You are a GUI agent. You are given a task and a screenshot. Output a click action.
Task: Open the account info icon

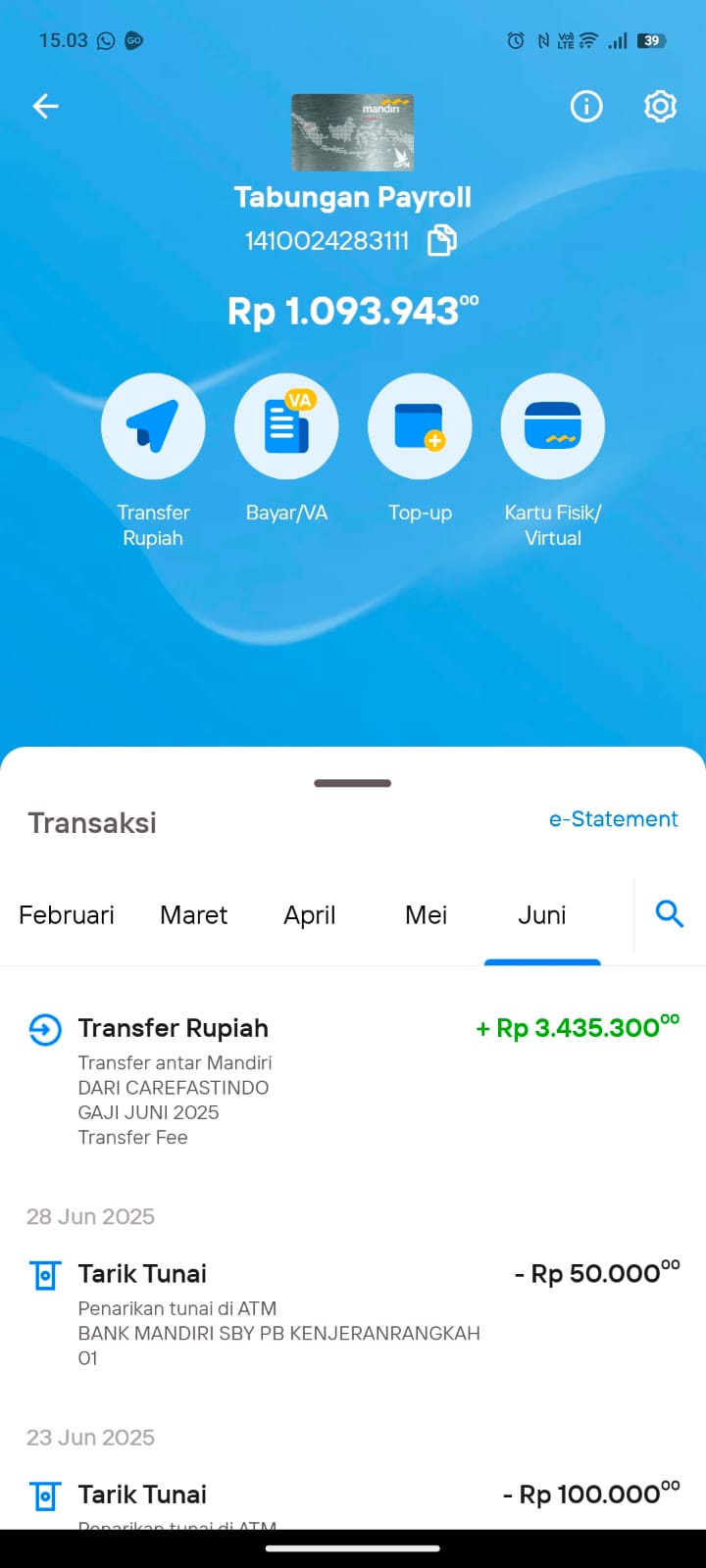coord(586,106)
